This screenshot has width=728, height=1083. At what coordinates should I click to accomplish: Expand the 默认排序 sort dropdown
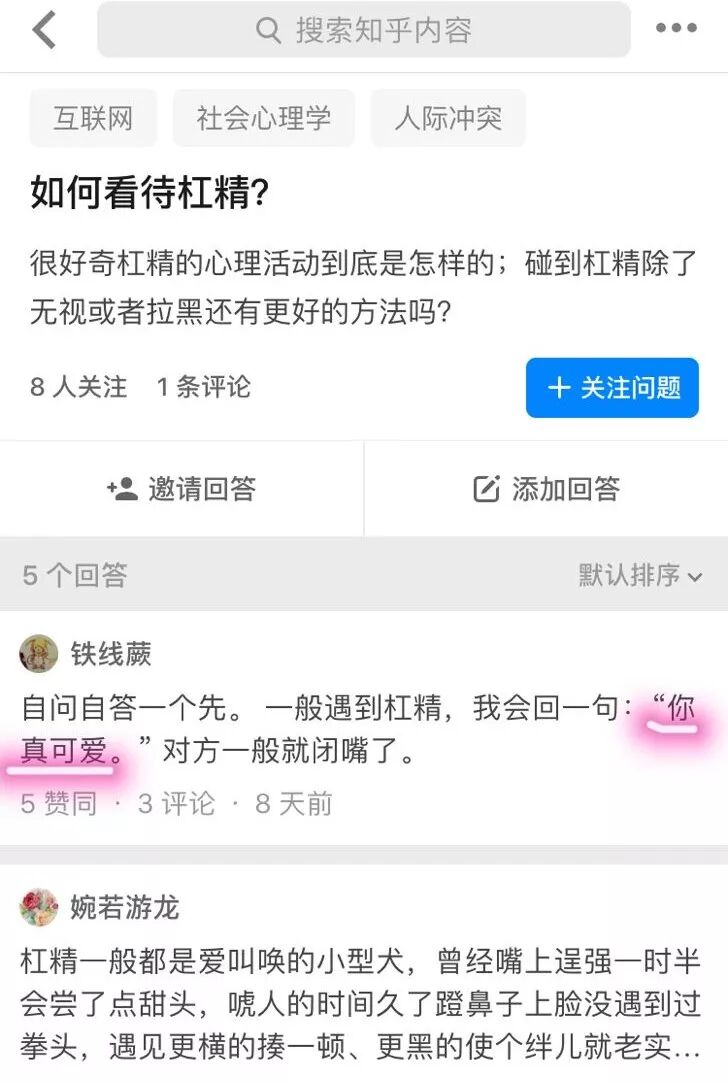tap(640, 575)
